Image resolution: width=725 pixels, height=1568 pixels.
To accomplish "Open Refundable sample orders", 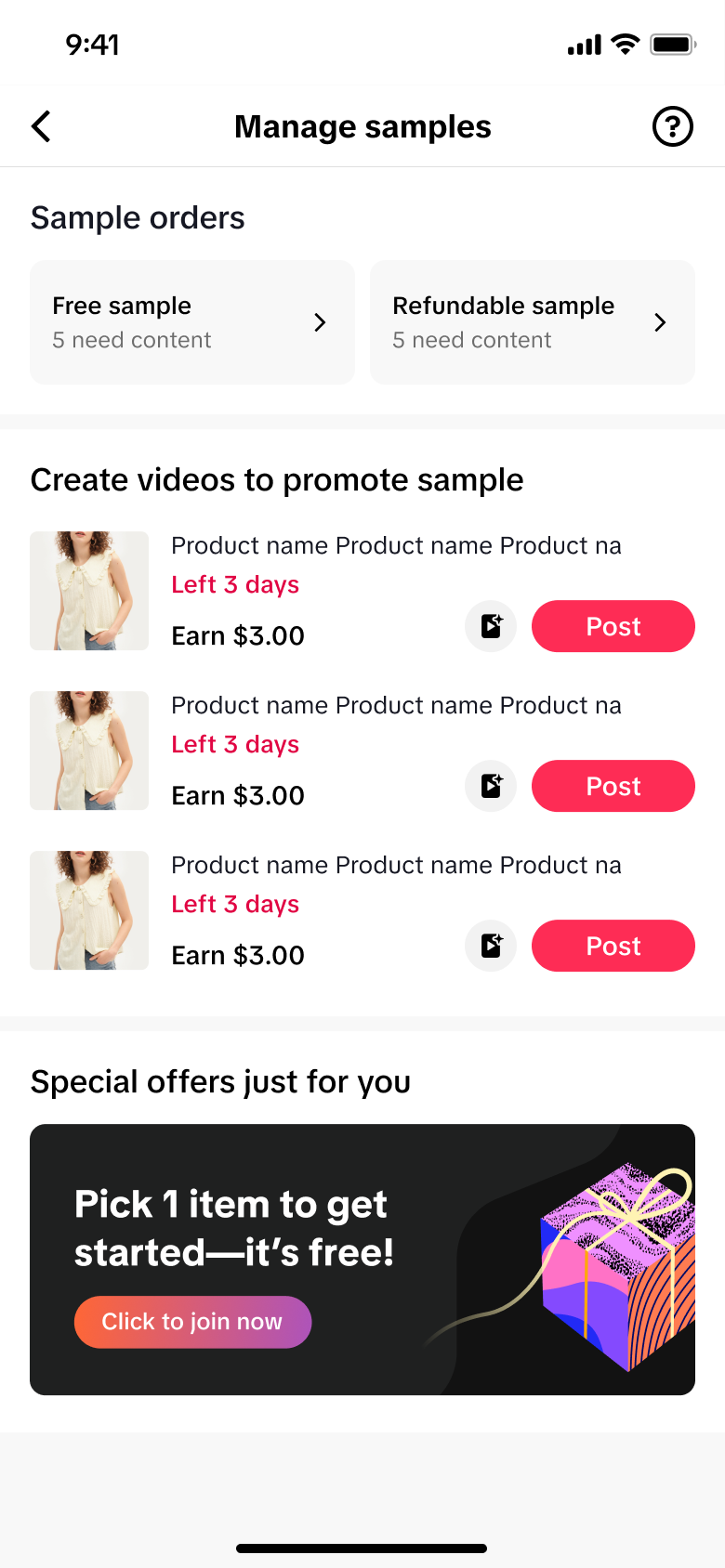I will click(x=532, y=322).
